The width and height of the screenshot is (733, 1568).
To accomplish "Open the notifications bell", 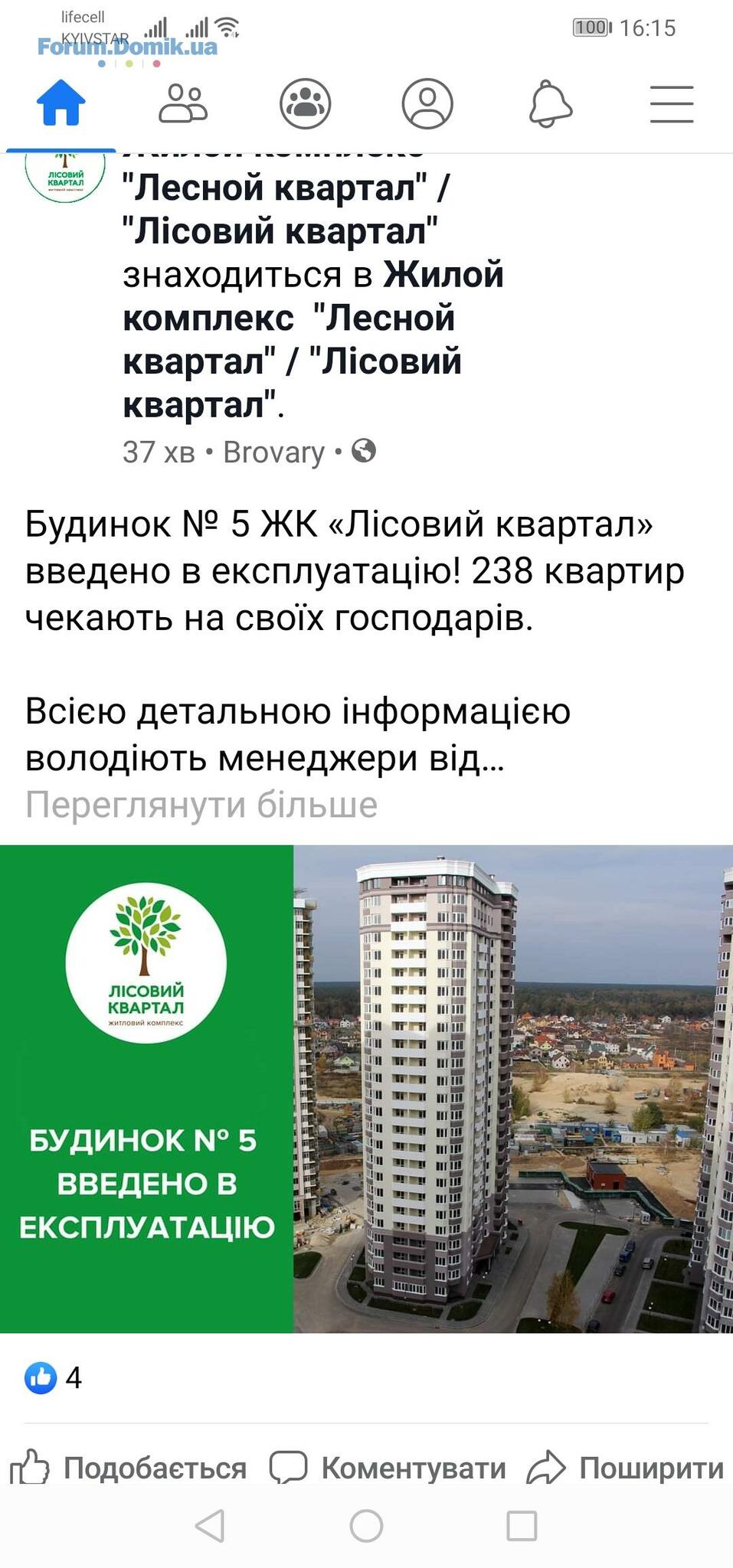I will click(550, 103).
